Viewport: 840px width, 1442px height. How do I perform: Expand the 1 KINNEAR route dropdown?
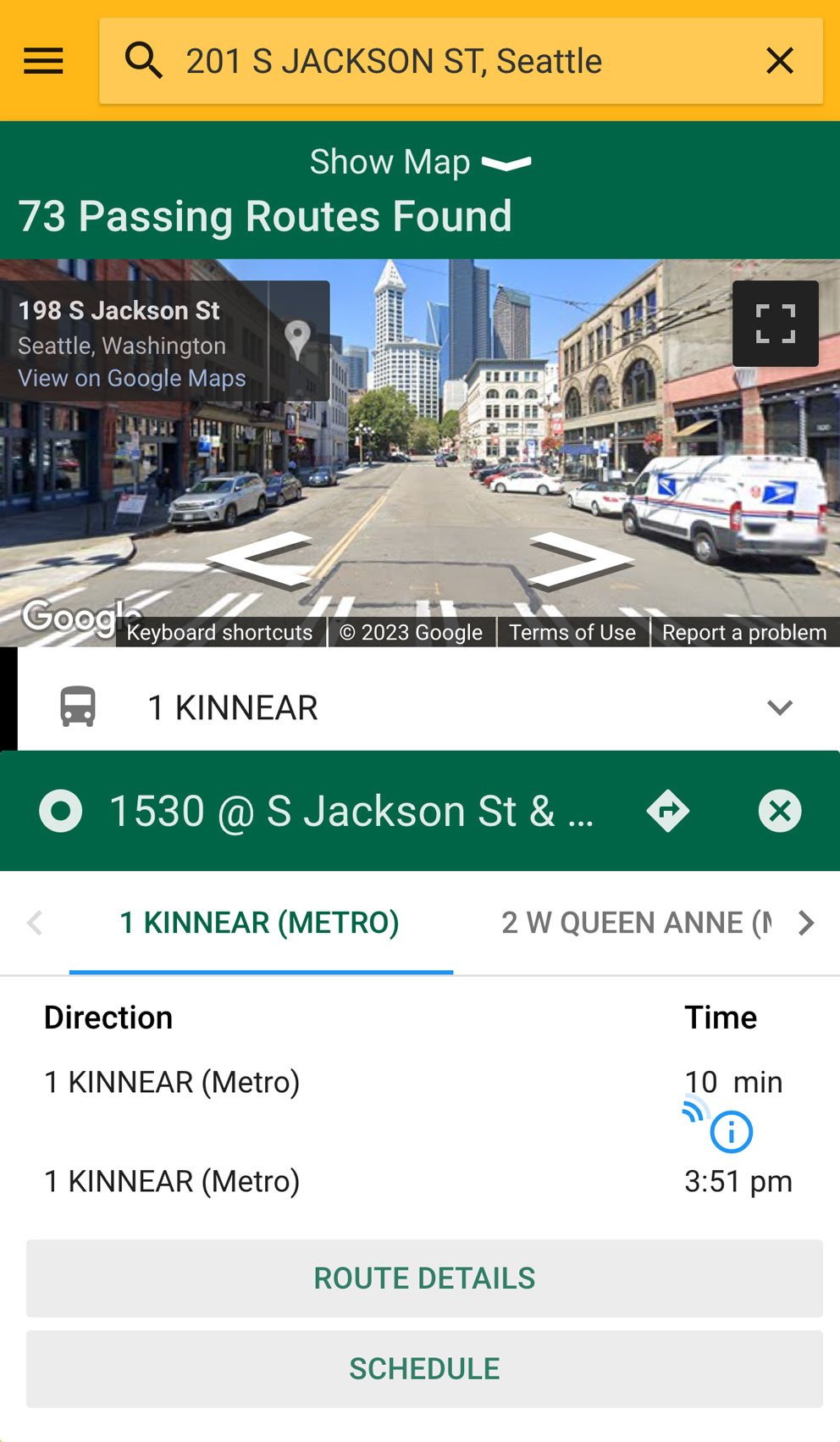tap(779, 707)
